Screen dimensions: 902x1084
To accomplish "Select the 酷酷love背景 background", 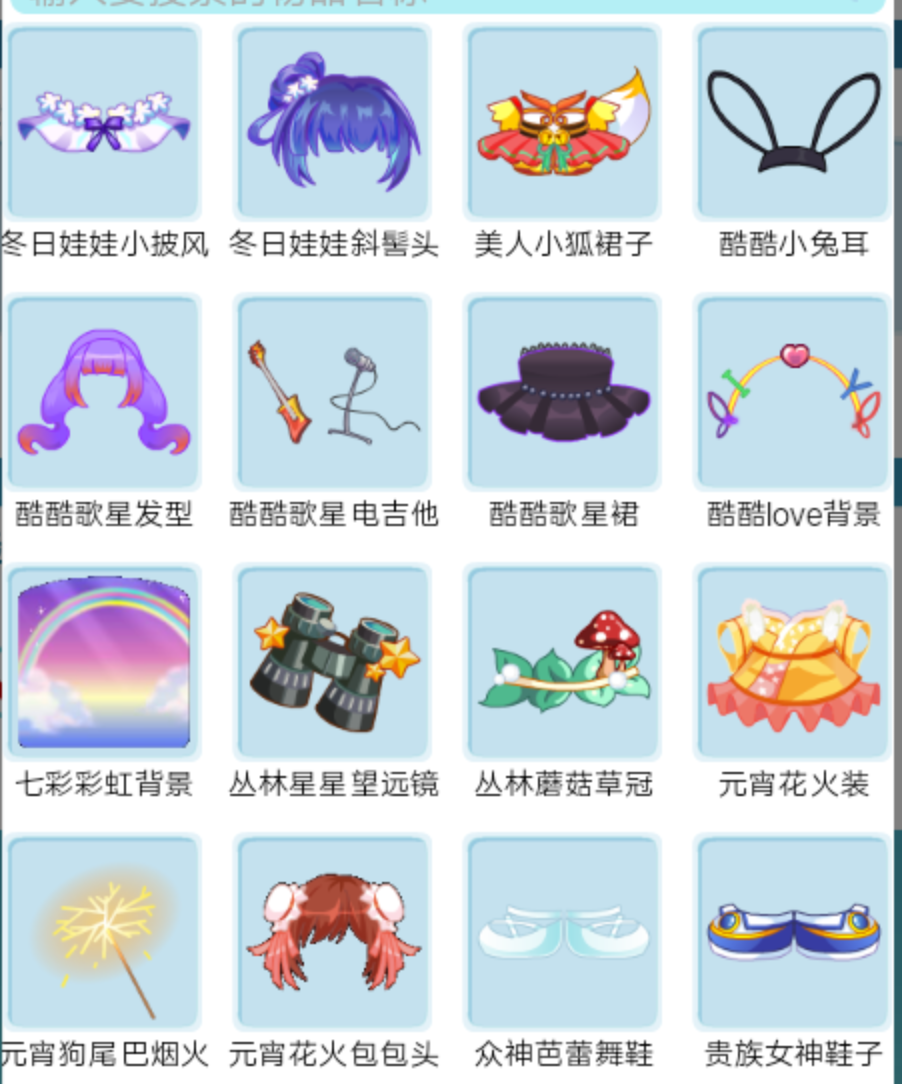I will pos(793,393).
